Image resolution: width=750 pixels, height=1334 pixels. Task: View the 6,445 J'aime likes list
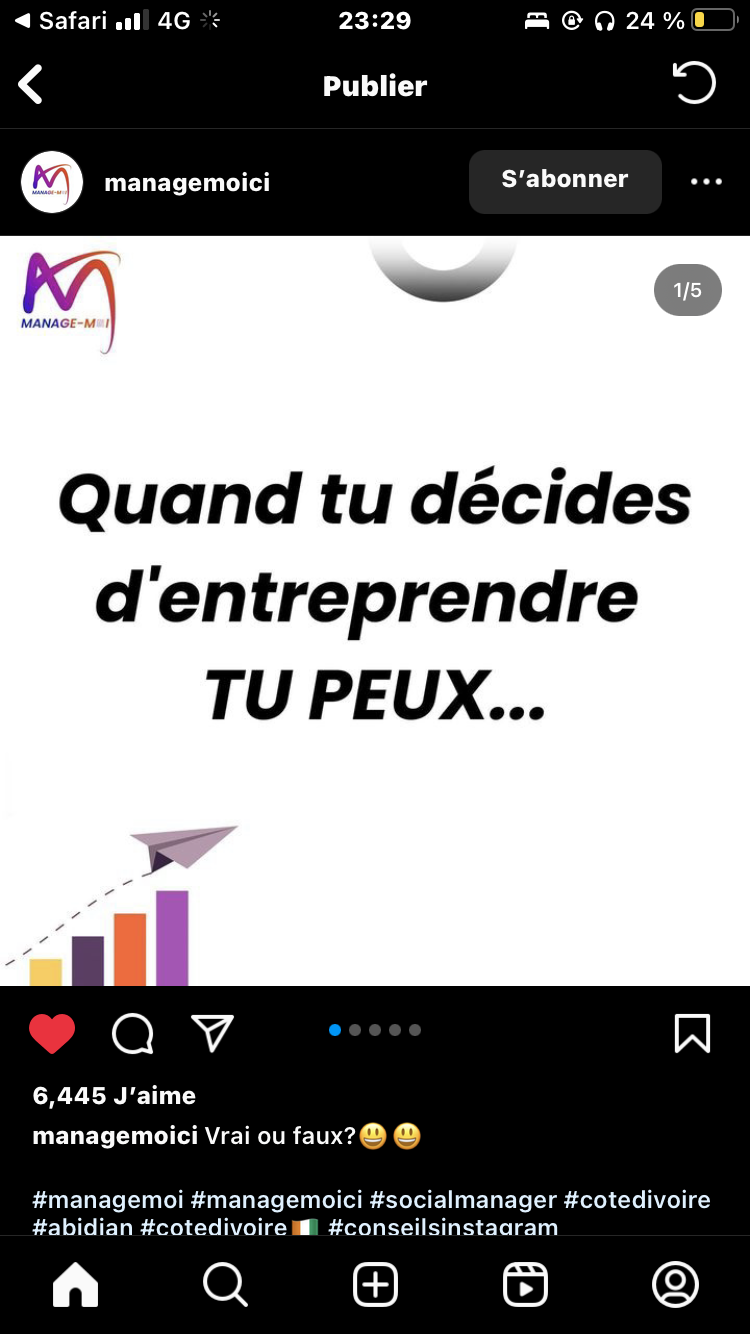114,1096
